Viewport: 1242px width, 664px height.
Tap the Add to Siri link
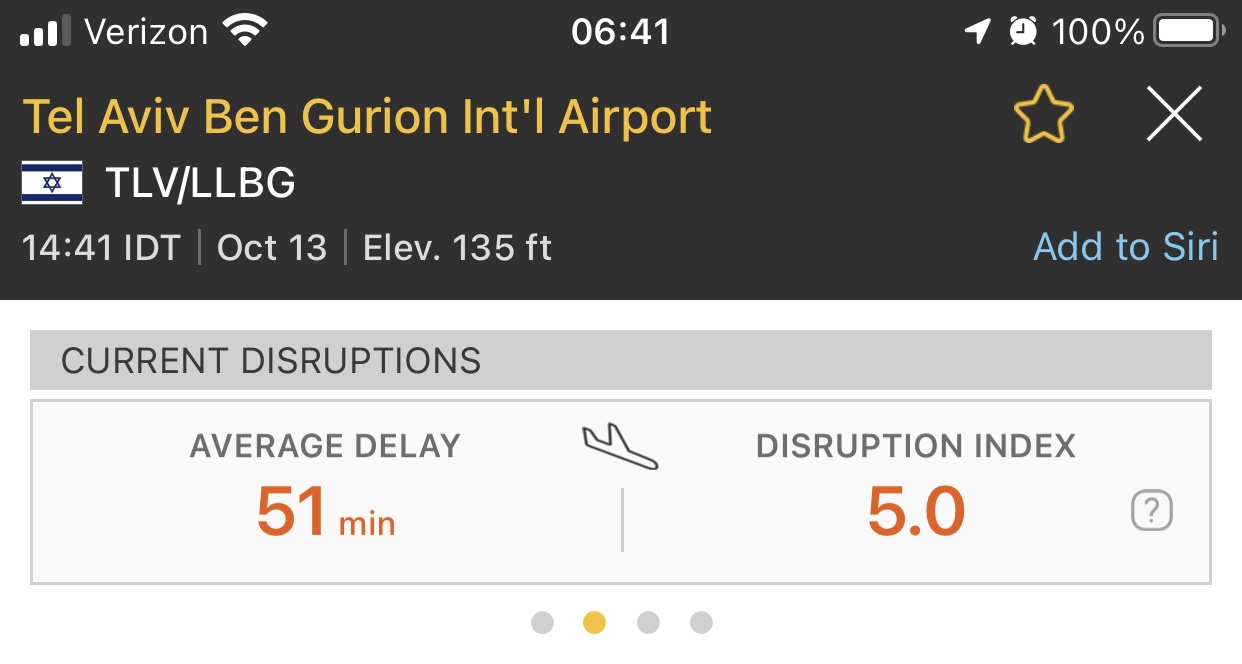pos(1125,247)
